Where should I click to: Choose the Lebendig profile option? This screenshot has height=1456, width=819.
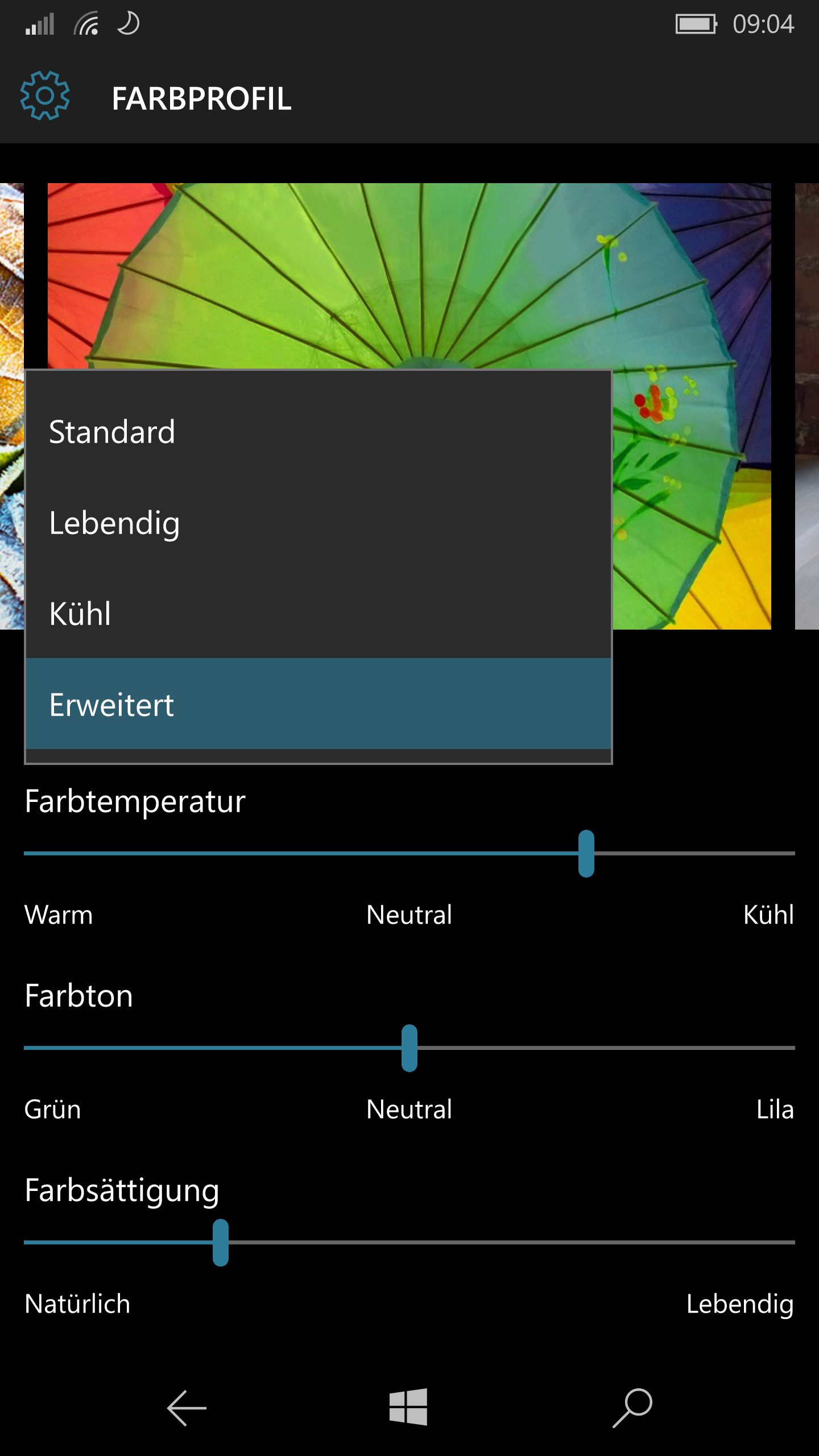318,523
